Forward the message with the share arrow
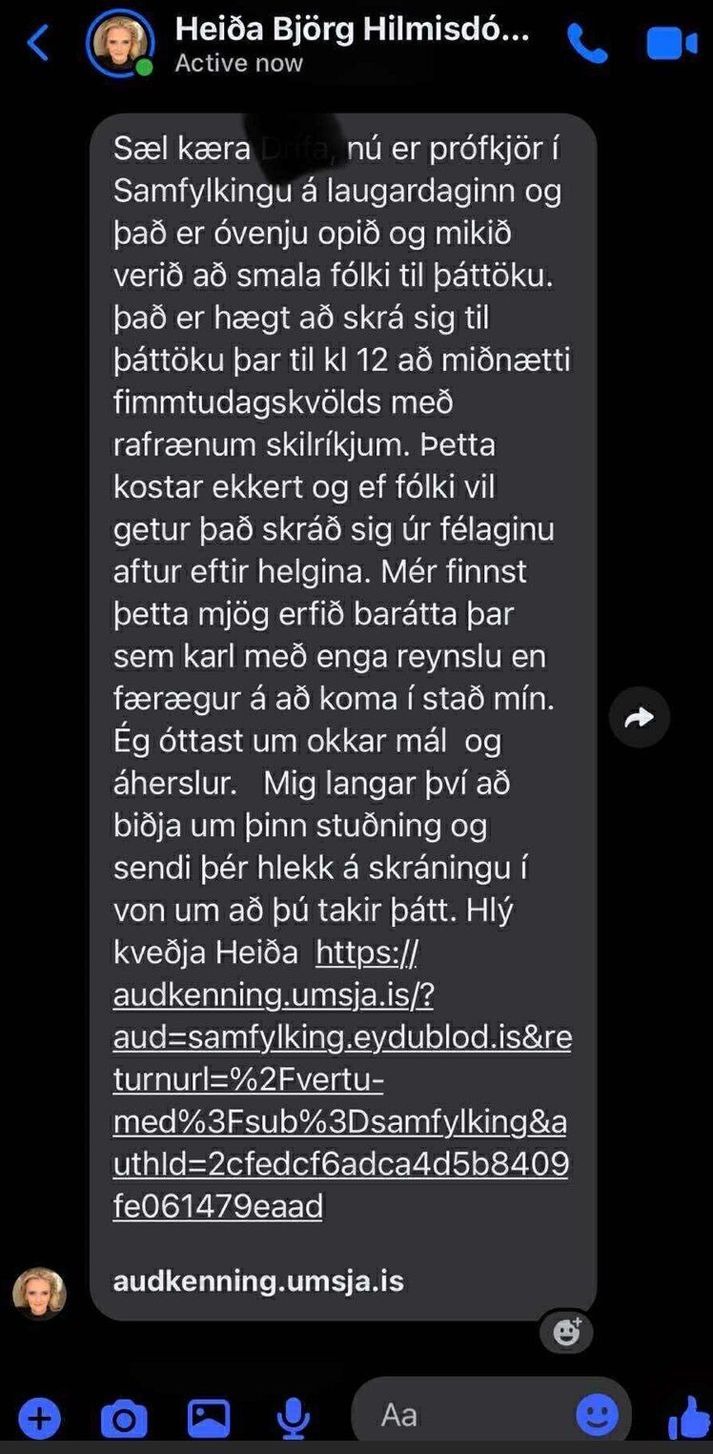 pos(639,717)
